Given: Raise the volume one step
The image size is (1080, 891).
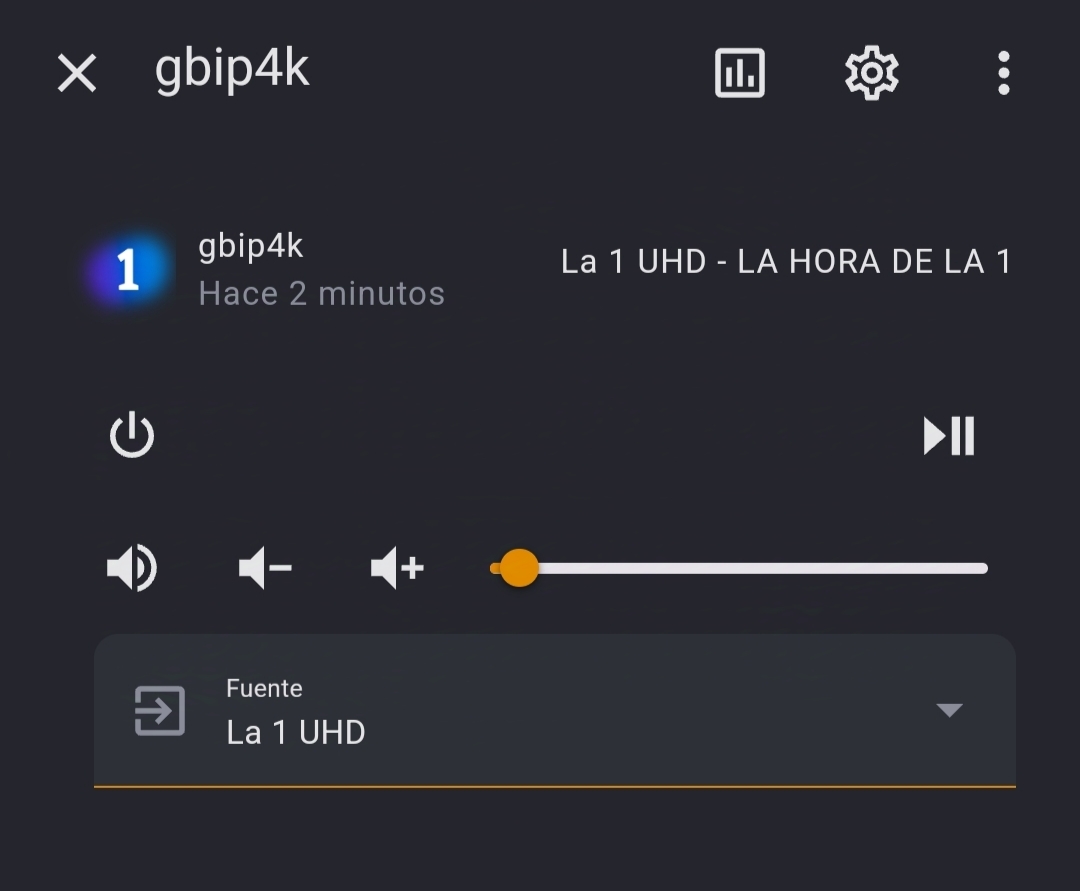Looking at the screenshot, I should click(x=397, y=568).
